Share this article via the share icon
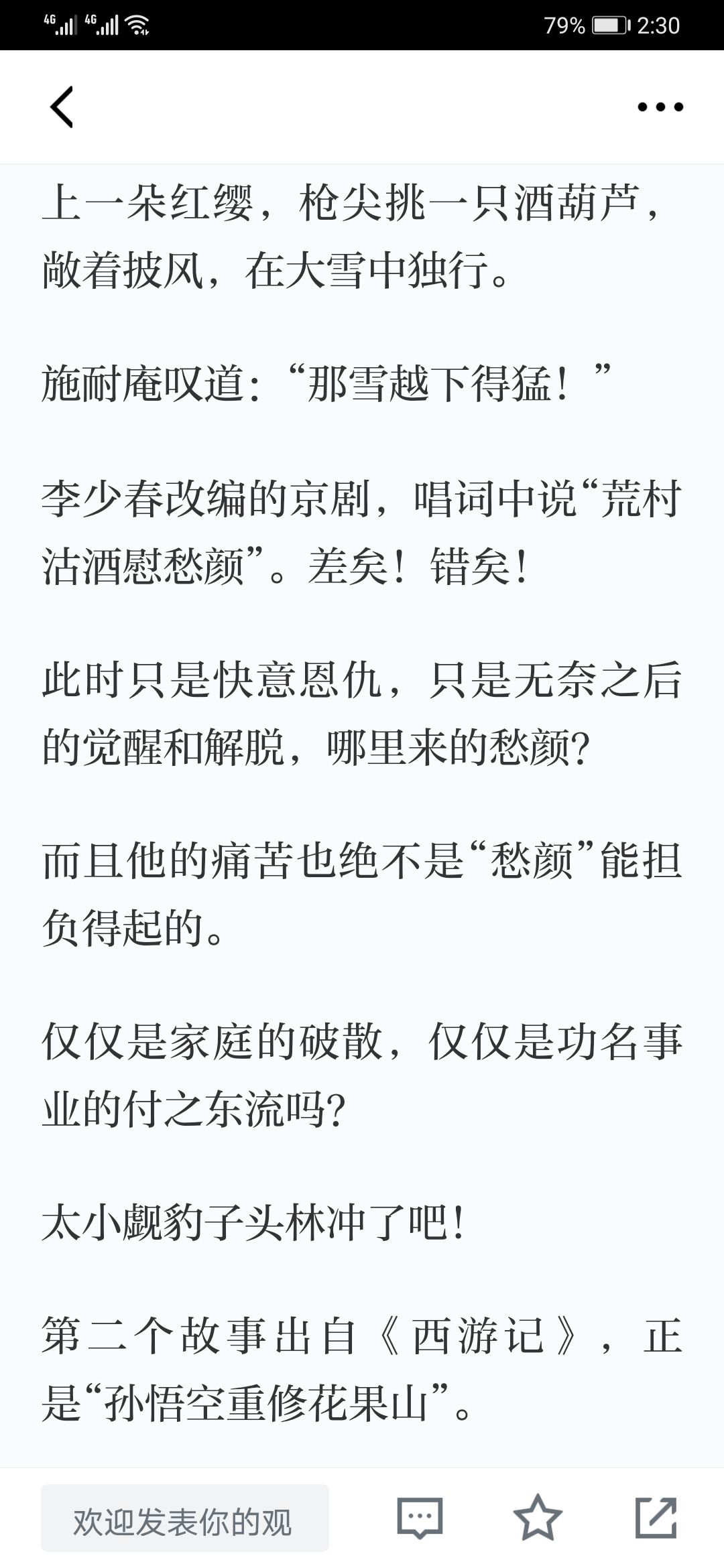The width and height of the screenshot is (724, 1568). [656, 1518]
